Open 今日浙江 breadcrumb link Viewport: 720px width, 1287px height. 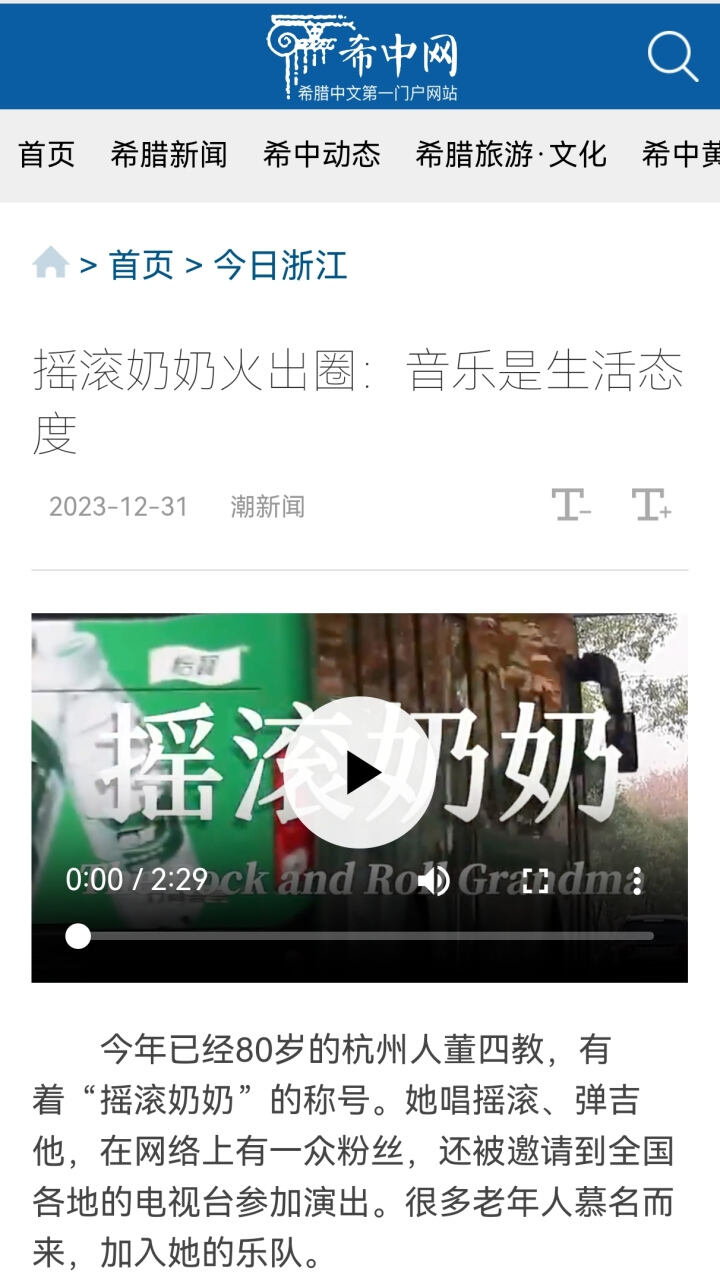(x=280, y=265)
